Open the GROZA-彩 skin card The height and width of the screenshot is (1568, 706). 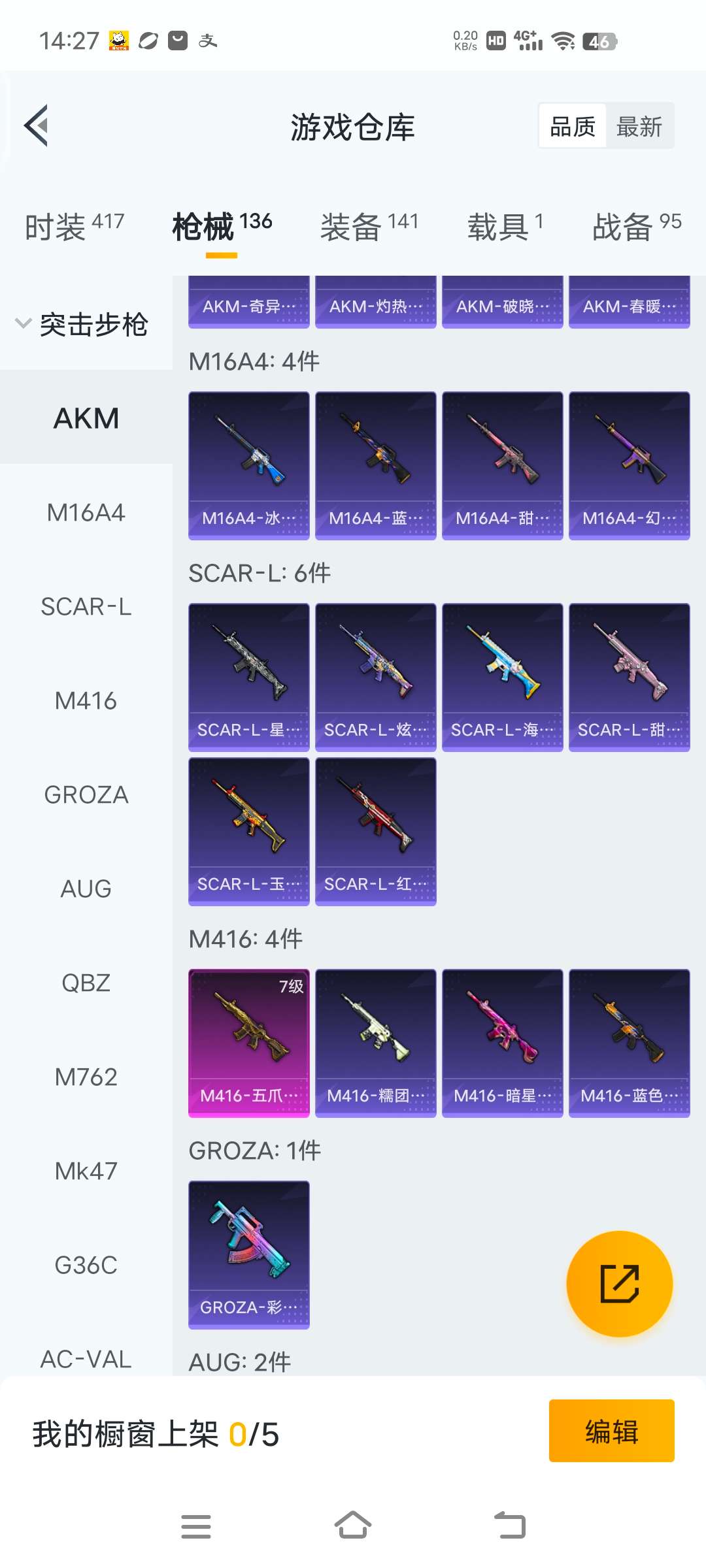pyautogui.click(x=248, y=1255)
